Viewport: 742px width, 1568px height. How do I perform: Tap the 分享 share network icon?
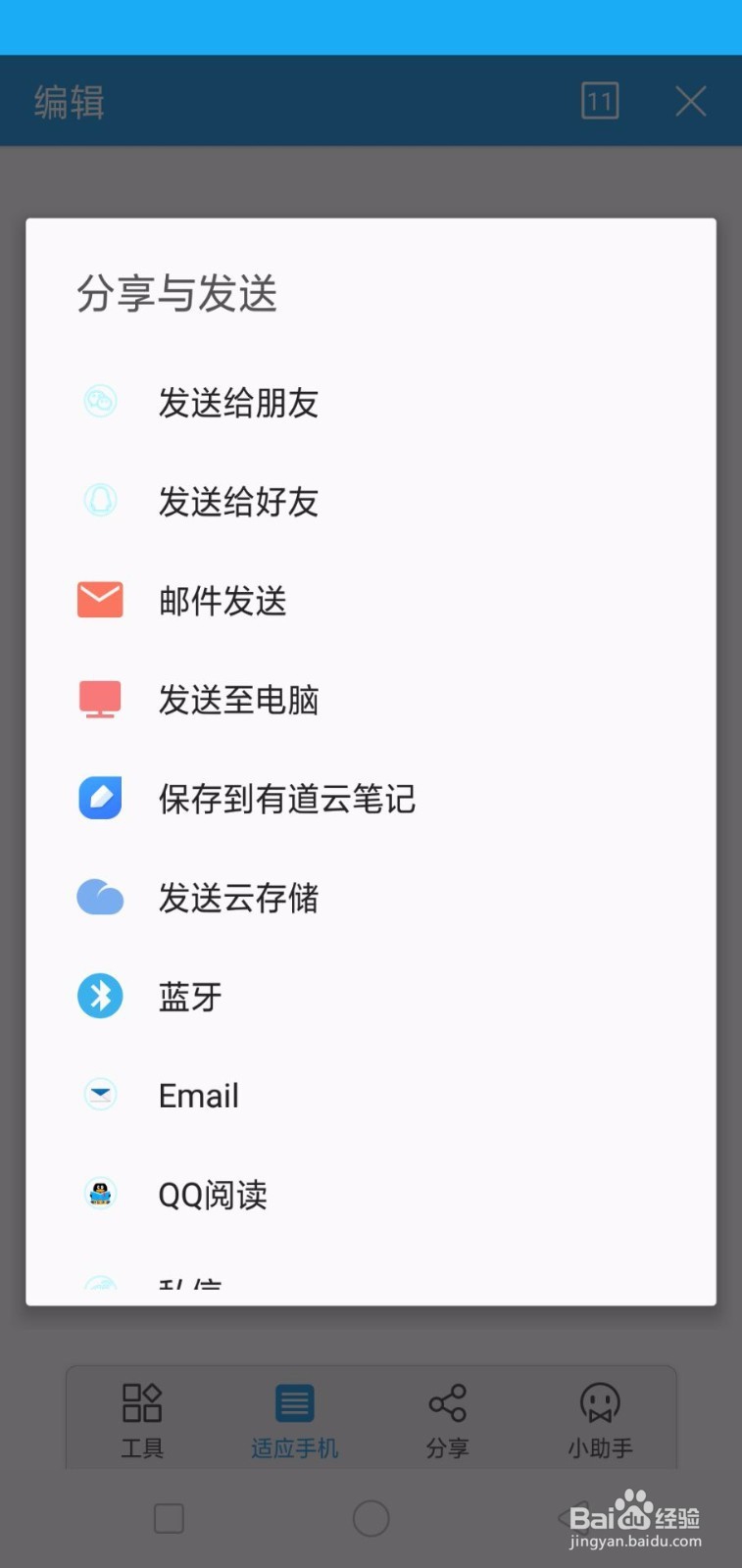click(x=447, y=1403)
